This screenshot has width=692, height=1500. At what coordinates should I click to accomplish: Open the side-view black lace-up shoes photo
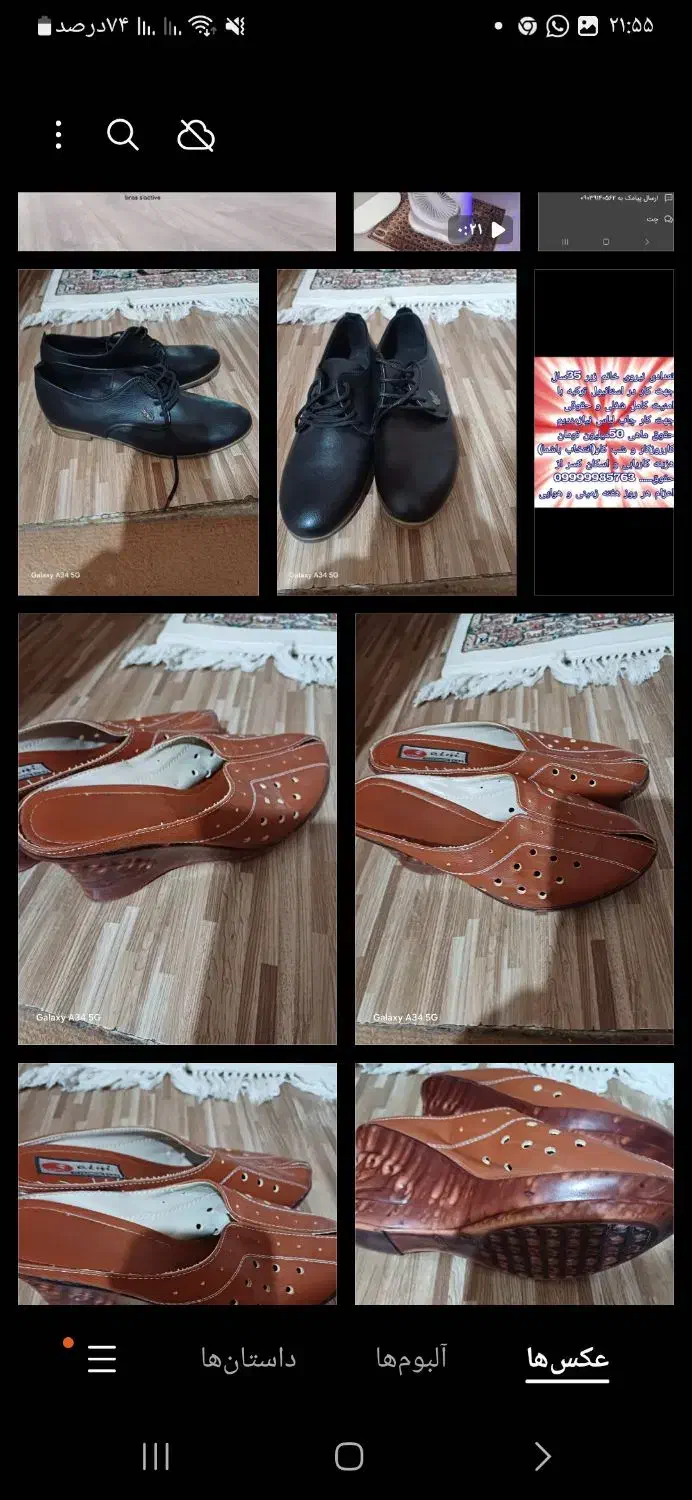(x=138, y=432)
